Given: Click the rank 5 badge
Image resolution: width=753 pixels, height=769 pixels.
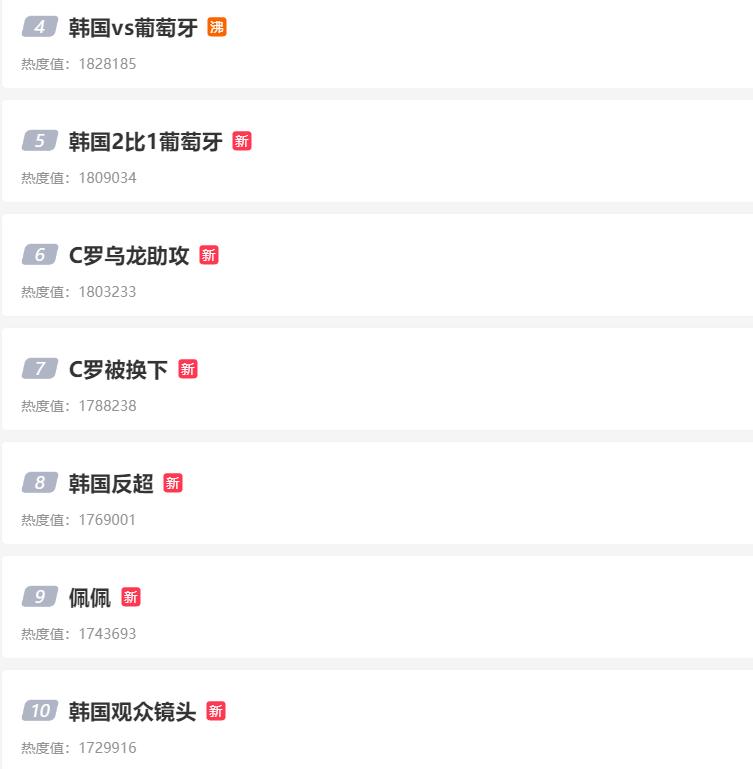Looking at the screenshot, I should tap(38, 141).
